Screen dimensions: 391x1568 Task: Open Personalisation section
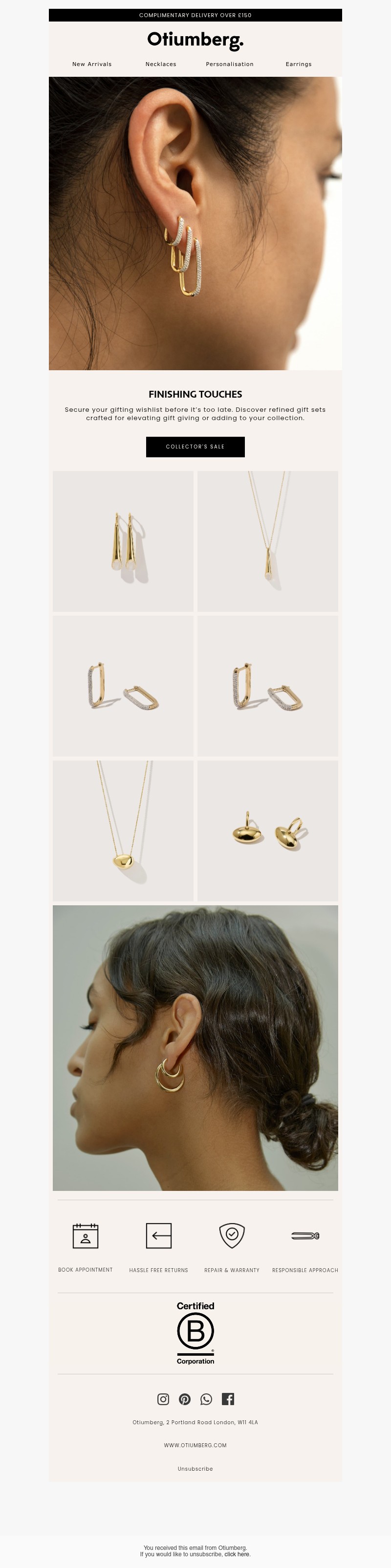tap(229, 64)
